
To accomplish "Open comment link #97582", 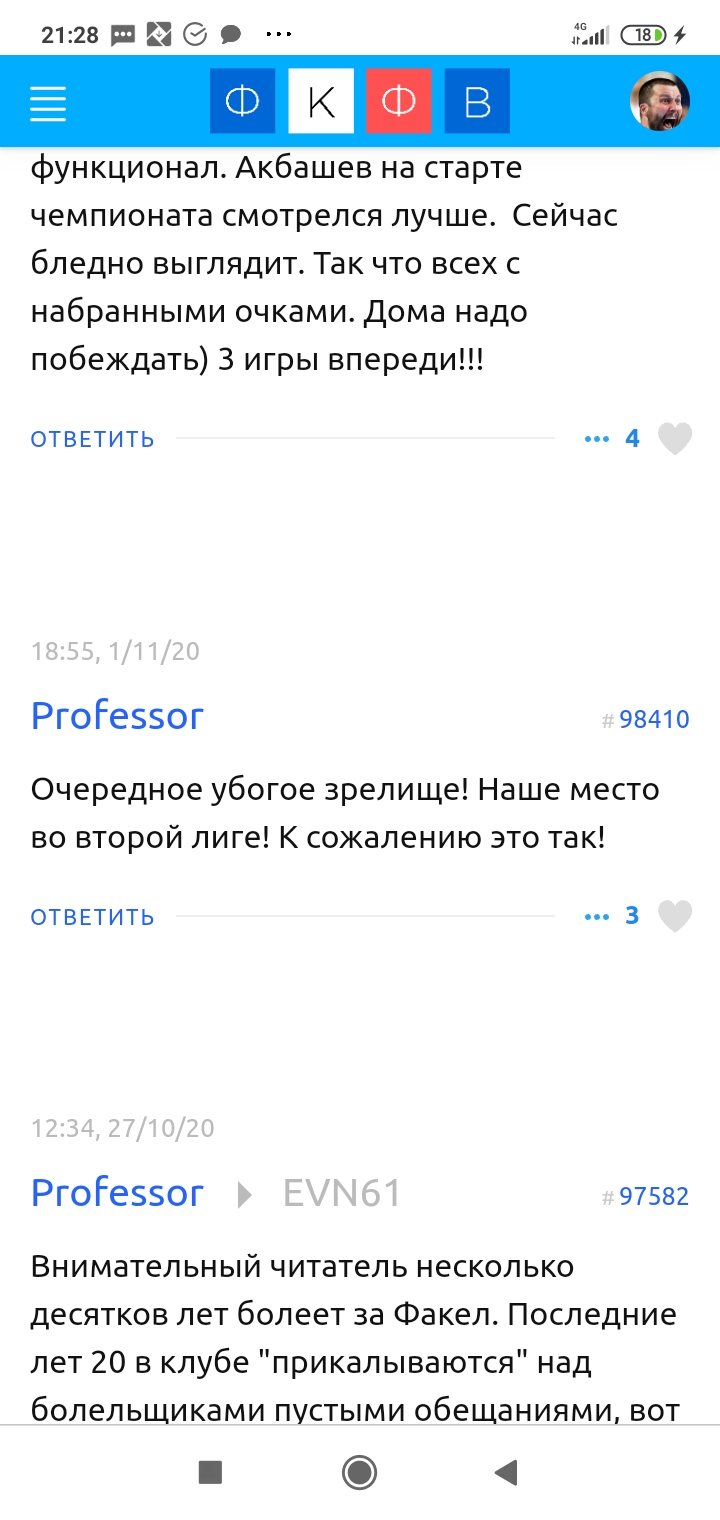I will click(653, 1197).
